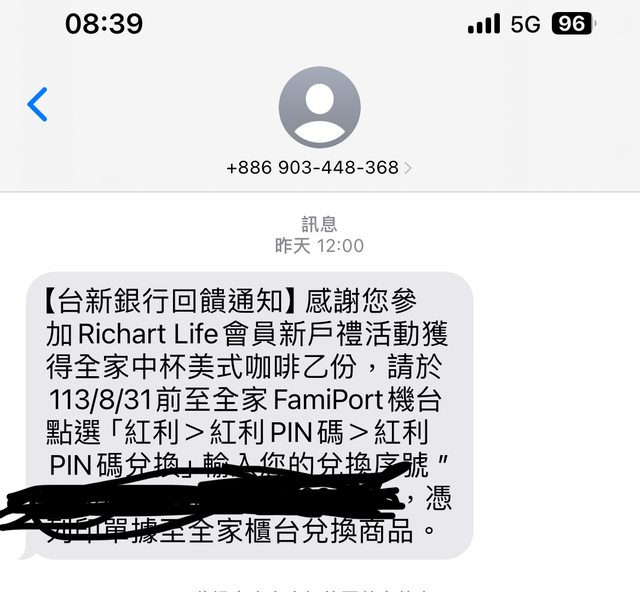Go back to the messages list

(x=37, y=104)
